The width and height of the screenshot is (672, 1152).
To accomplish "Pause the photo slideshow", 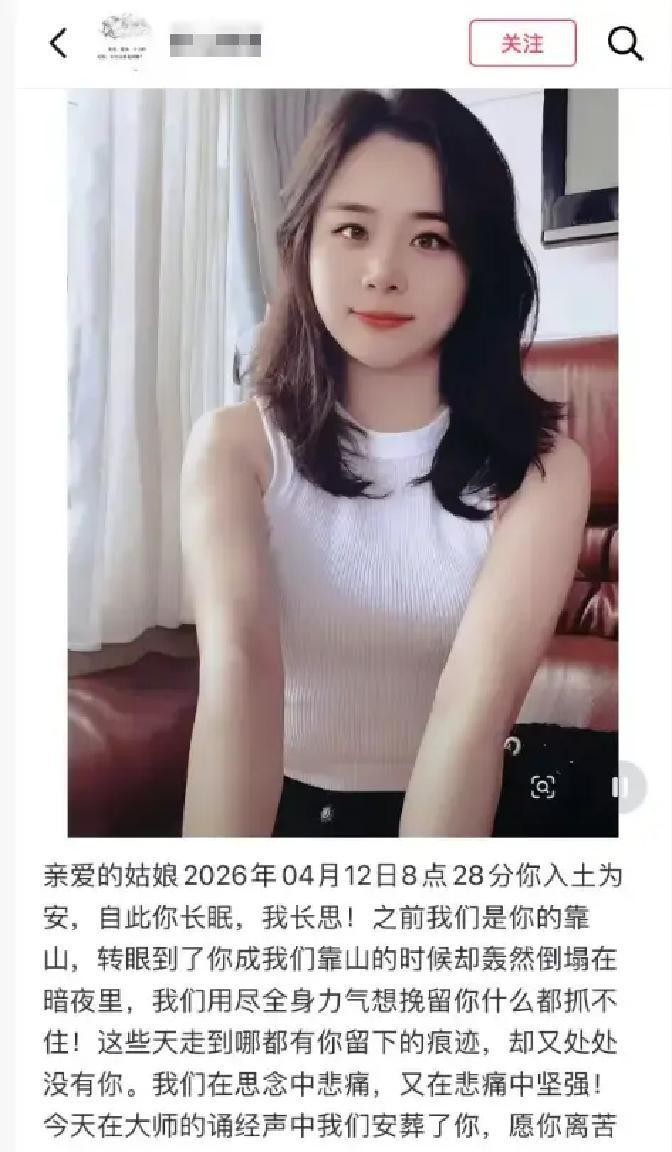I will (619, 787).
